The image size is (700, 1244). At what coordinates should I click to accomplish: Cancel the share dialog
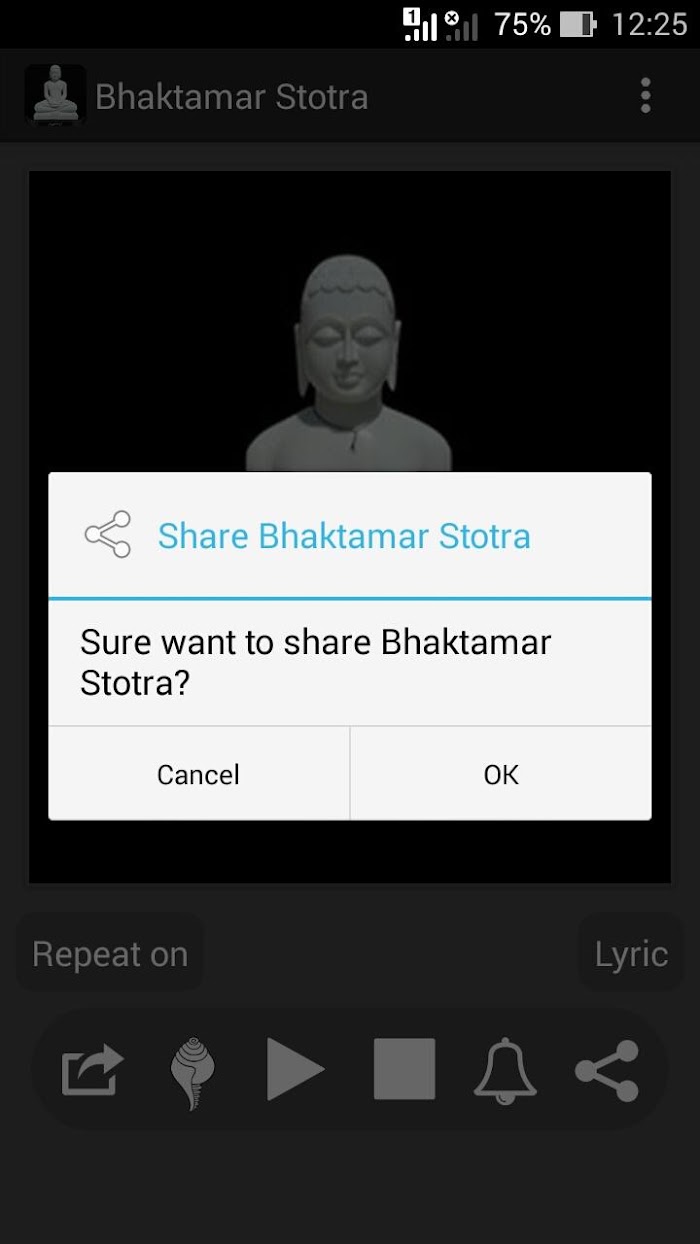coord(199,775)
